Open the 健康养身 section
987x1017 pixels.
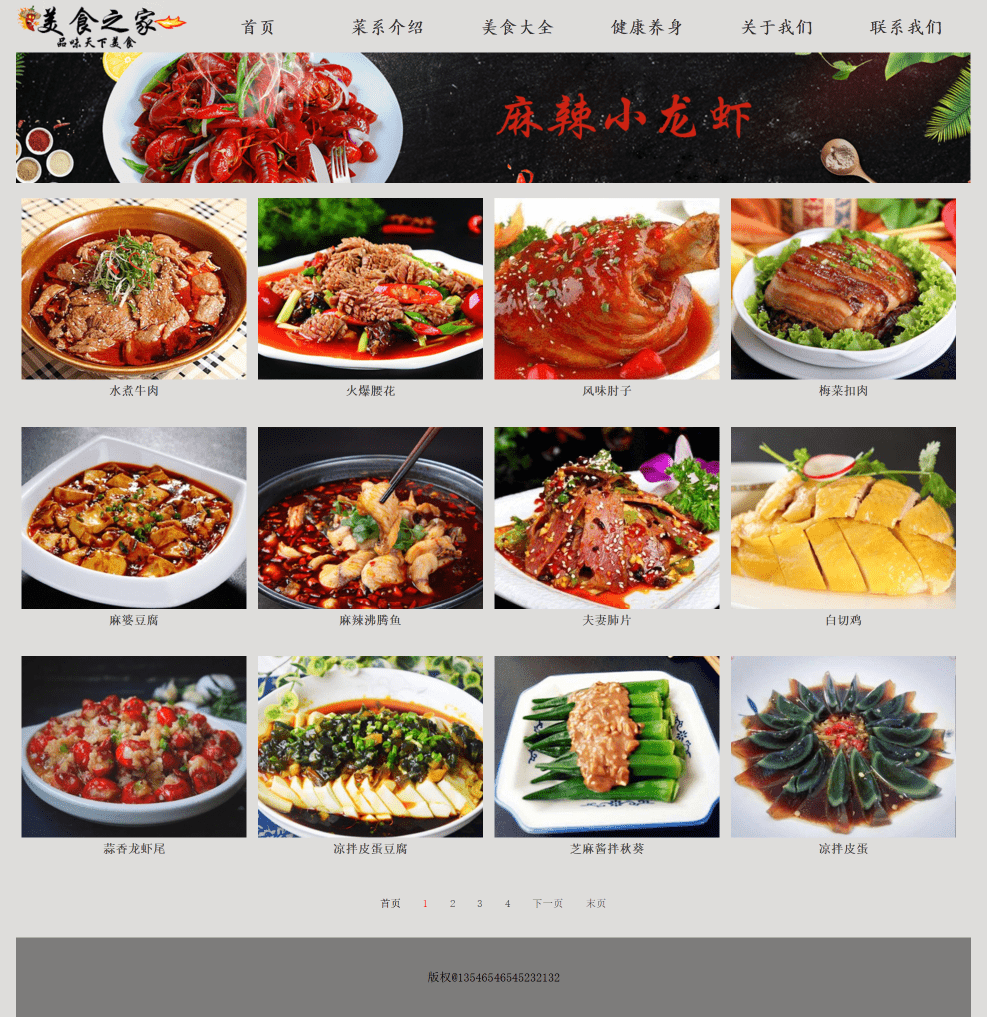click(x=647, y=28)
